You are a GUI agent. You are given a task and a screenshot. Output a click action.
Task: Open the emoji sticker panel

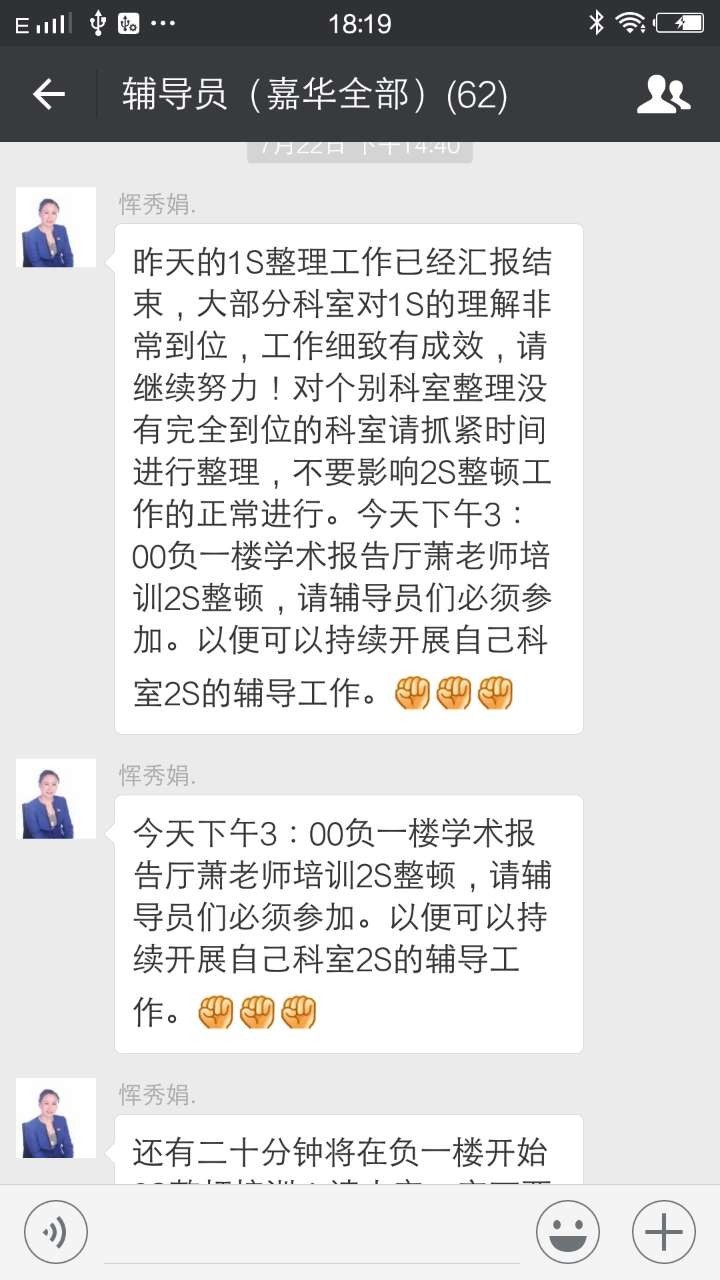pyautogui.click(x=568, y=1231)
